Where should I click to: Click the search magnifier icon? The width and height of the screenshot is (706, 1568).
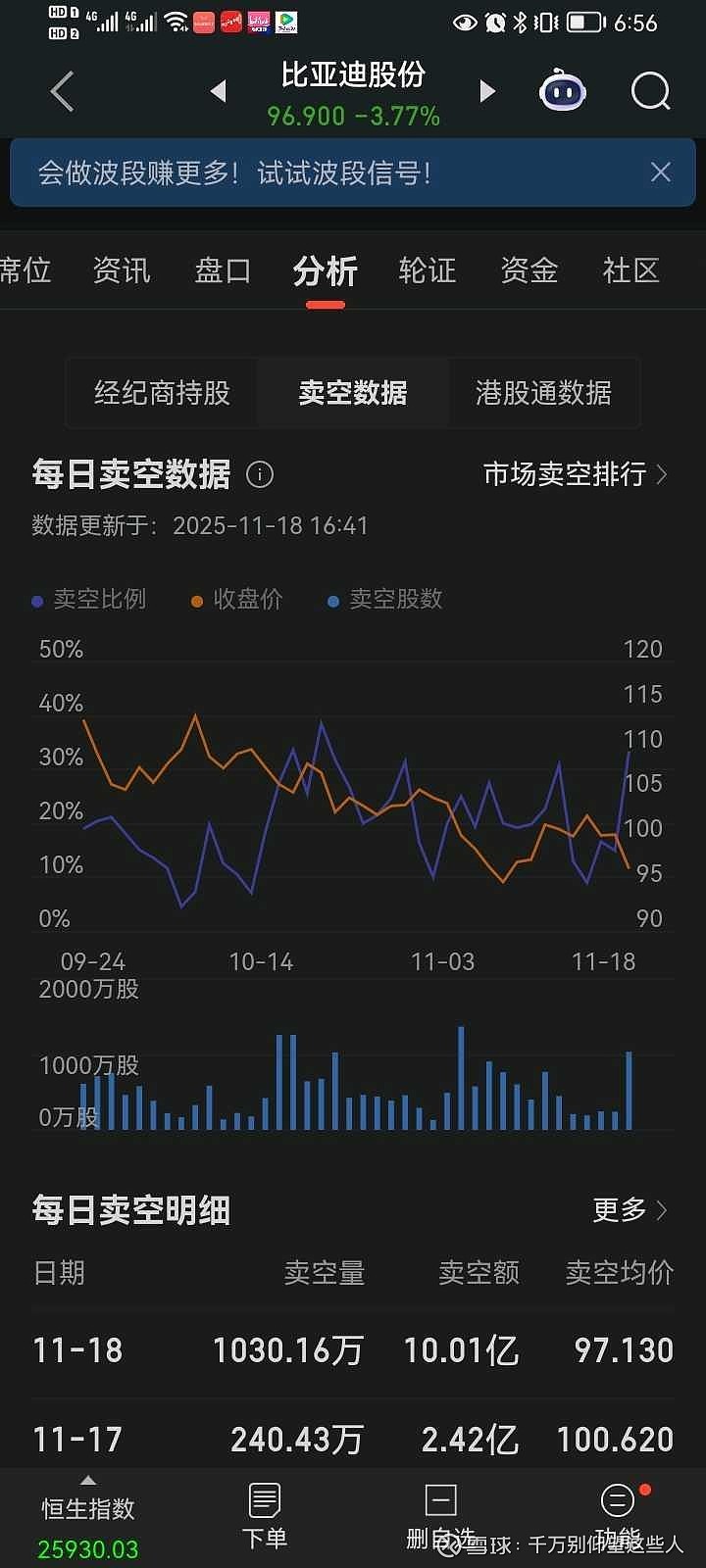point(649,90)
